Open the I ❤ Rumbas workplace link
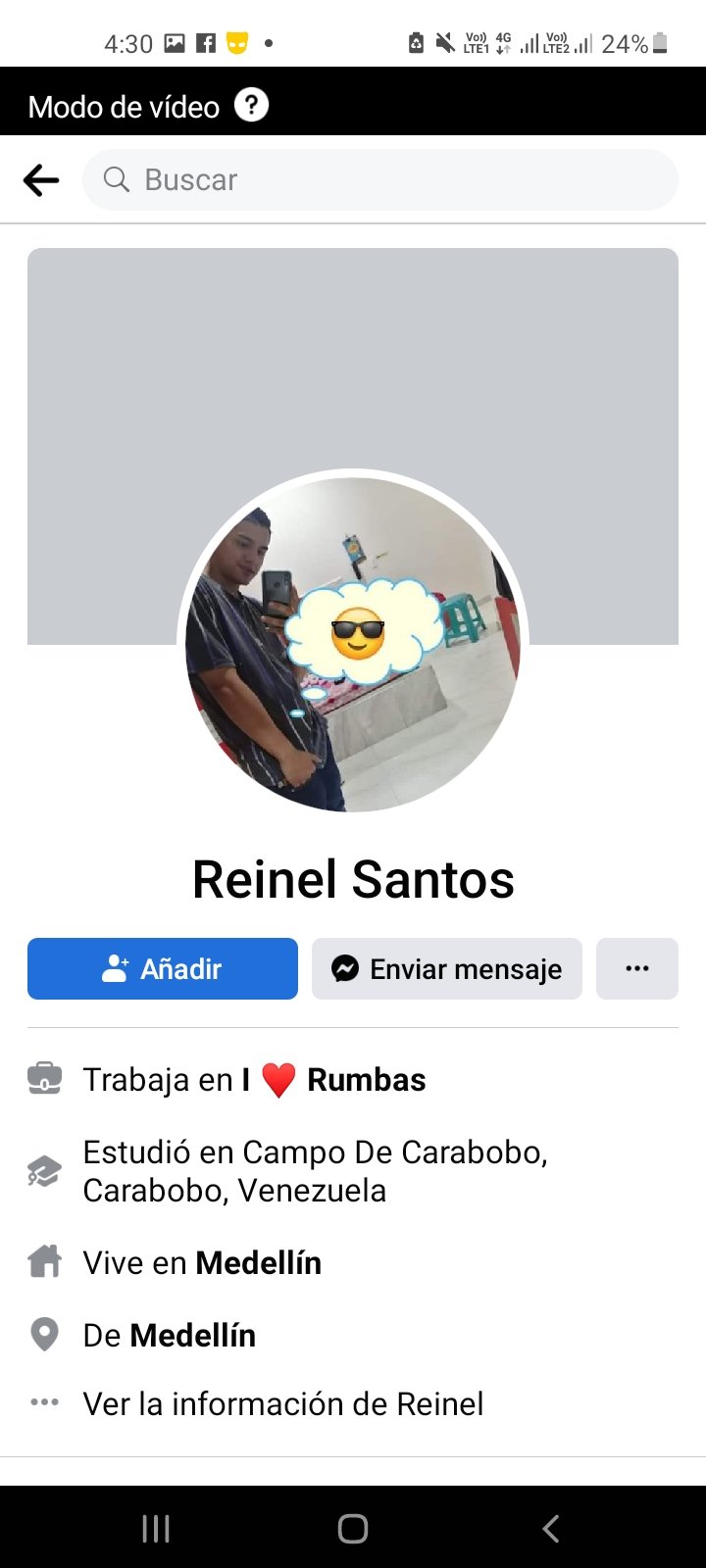 point(333,1080)
